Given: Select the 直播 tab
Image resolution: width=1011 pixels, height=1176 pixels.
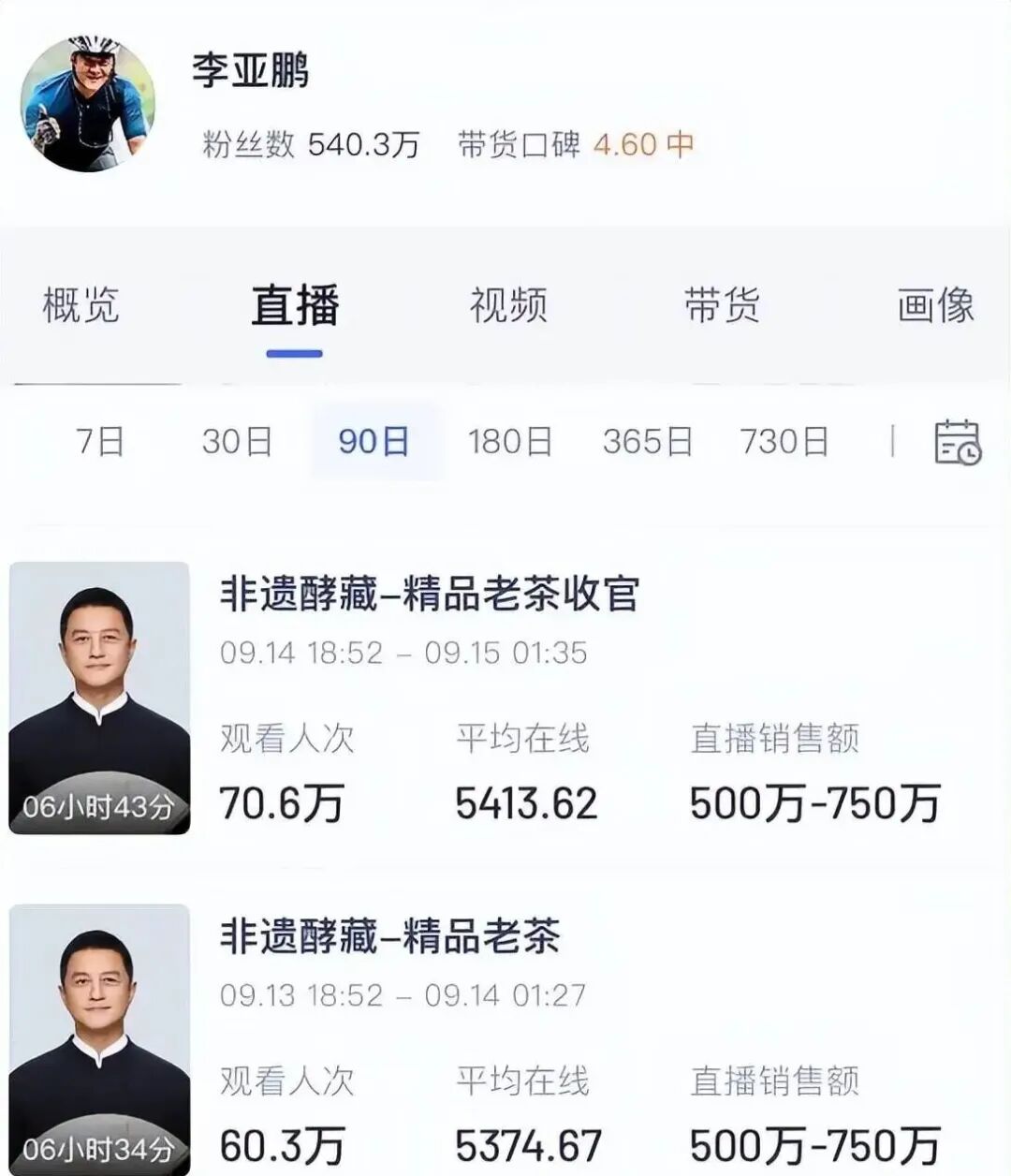Looking at the screenshot, I should [294, 306].
